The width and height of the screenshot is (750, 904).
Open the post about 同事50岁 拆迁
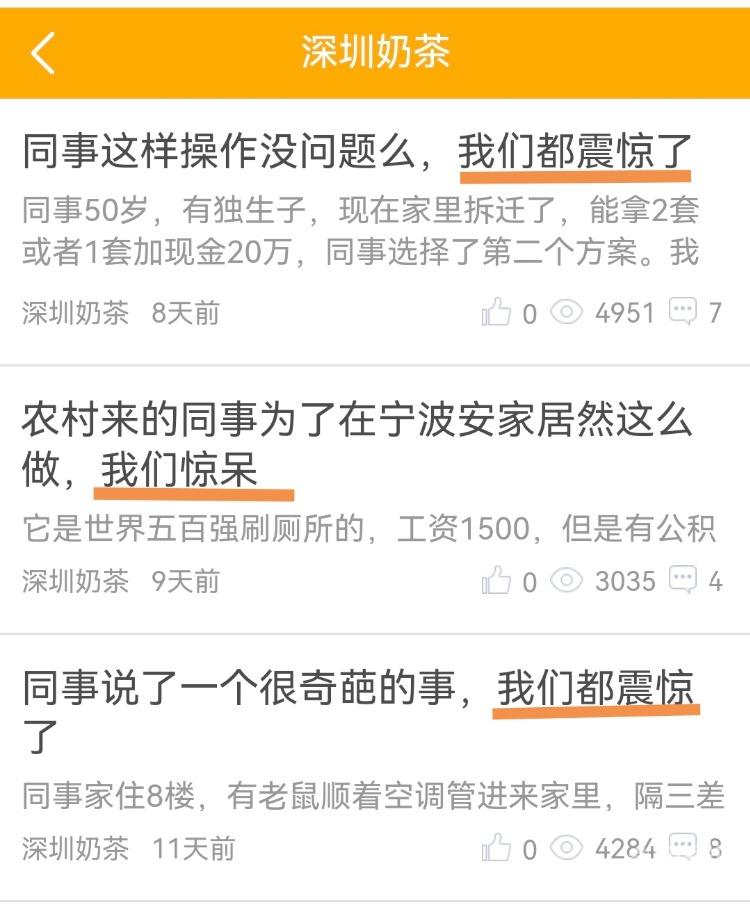coord(356,154)
